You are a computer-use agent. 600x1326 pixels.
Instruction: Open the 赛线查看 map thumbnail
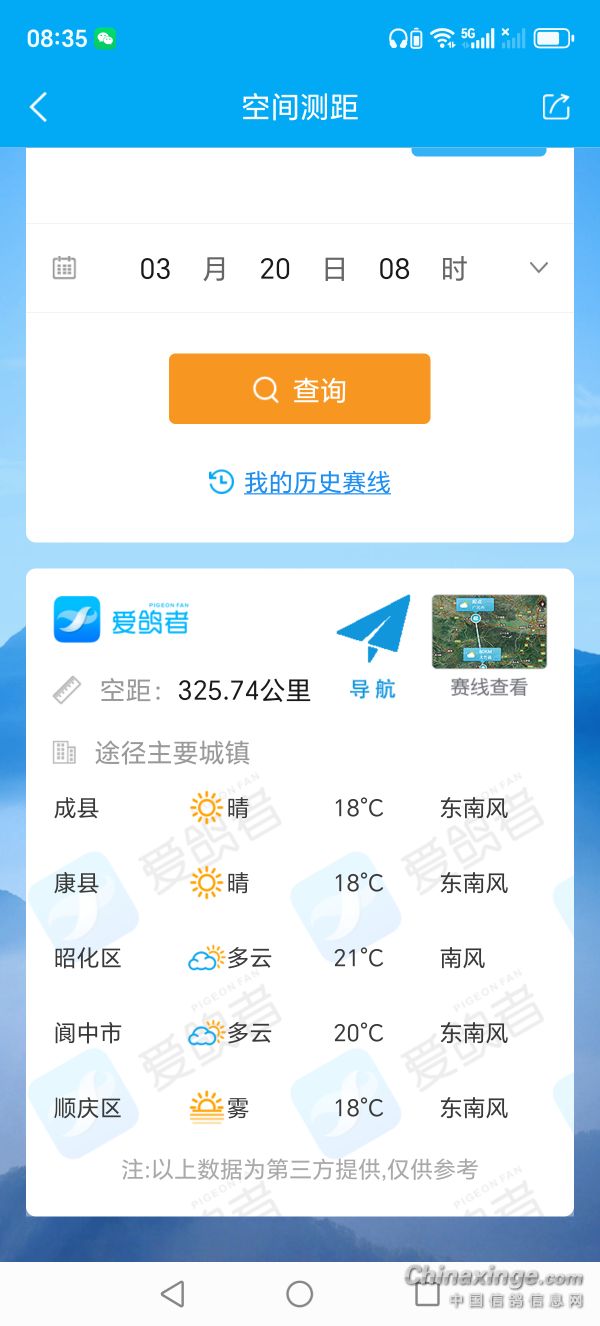489,632
